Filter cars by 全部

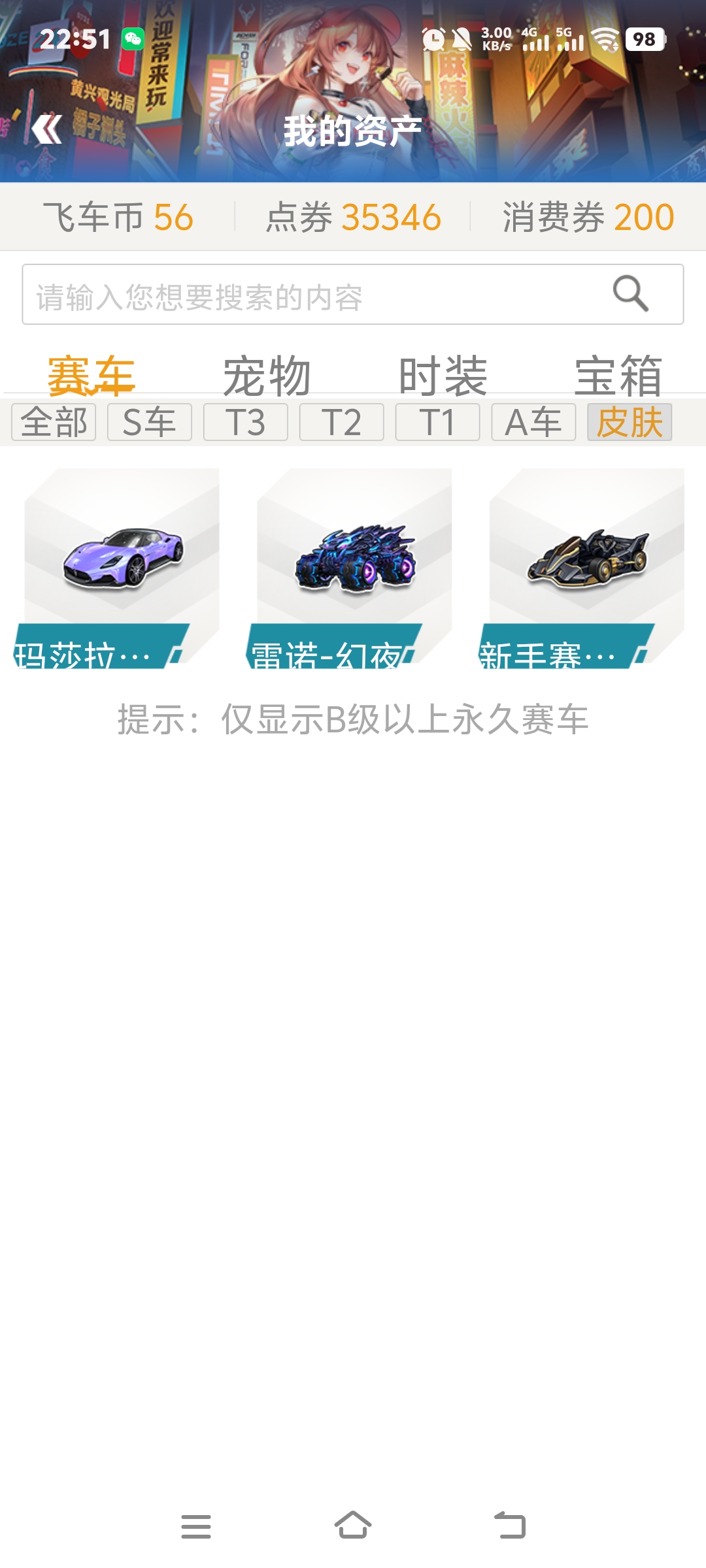coord(54,422)
